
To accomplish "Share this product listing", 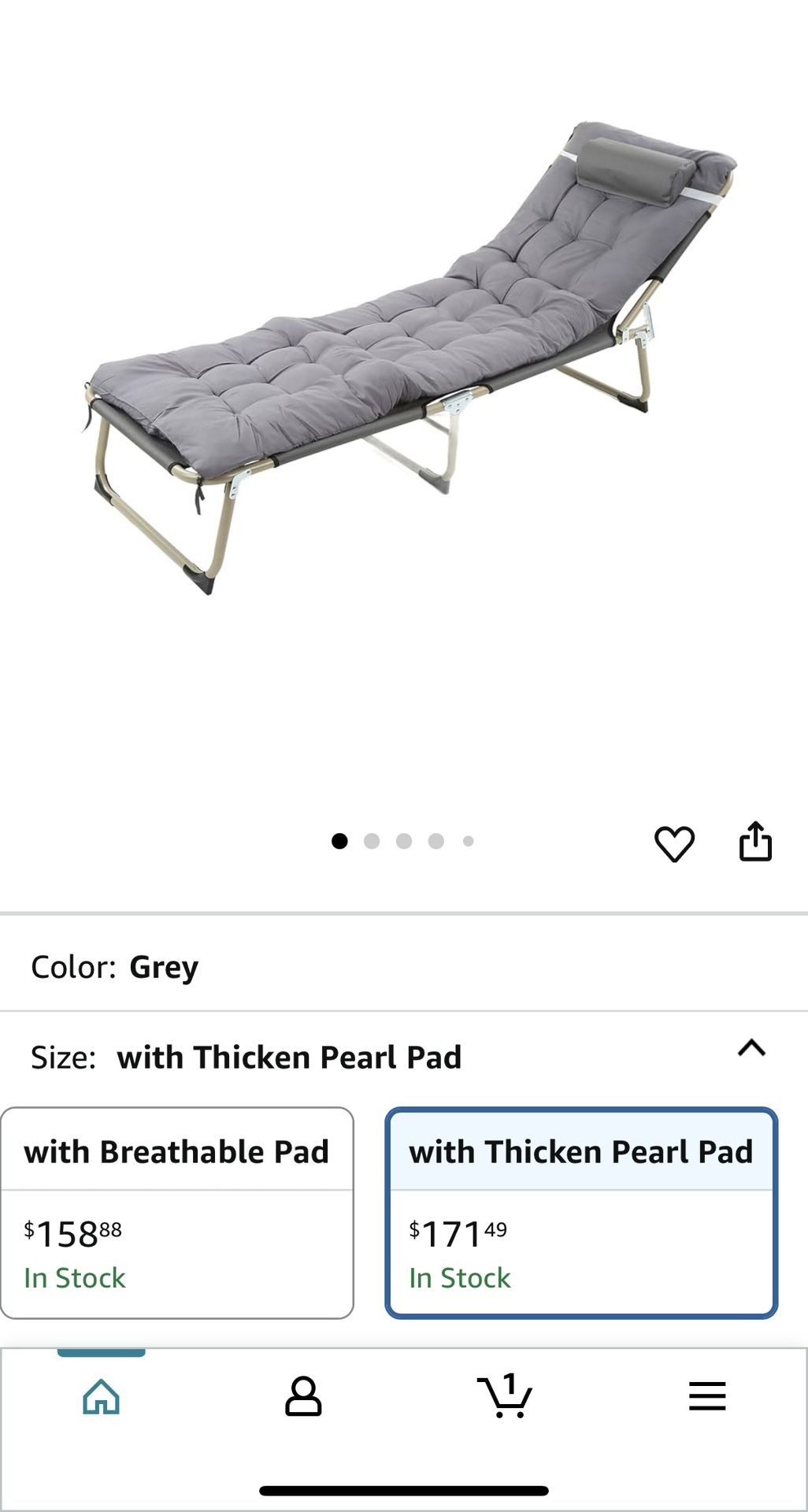I will pyautogui.click(x=755, y=842).
